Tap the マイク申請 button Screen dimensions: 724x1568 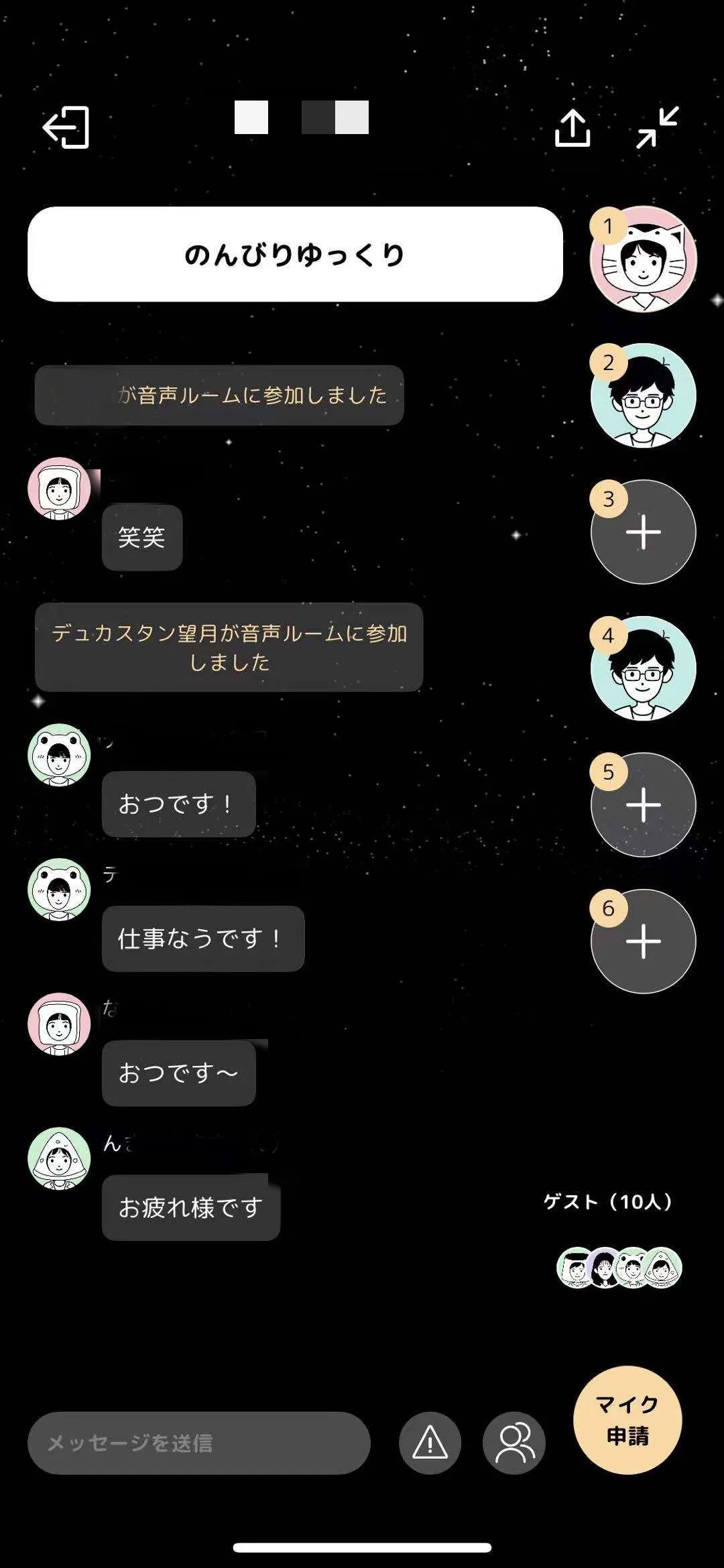pyautogui.click(x=627, y=1420)
